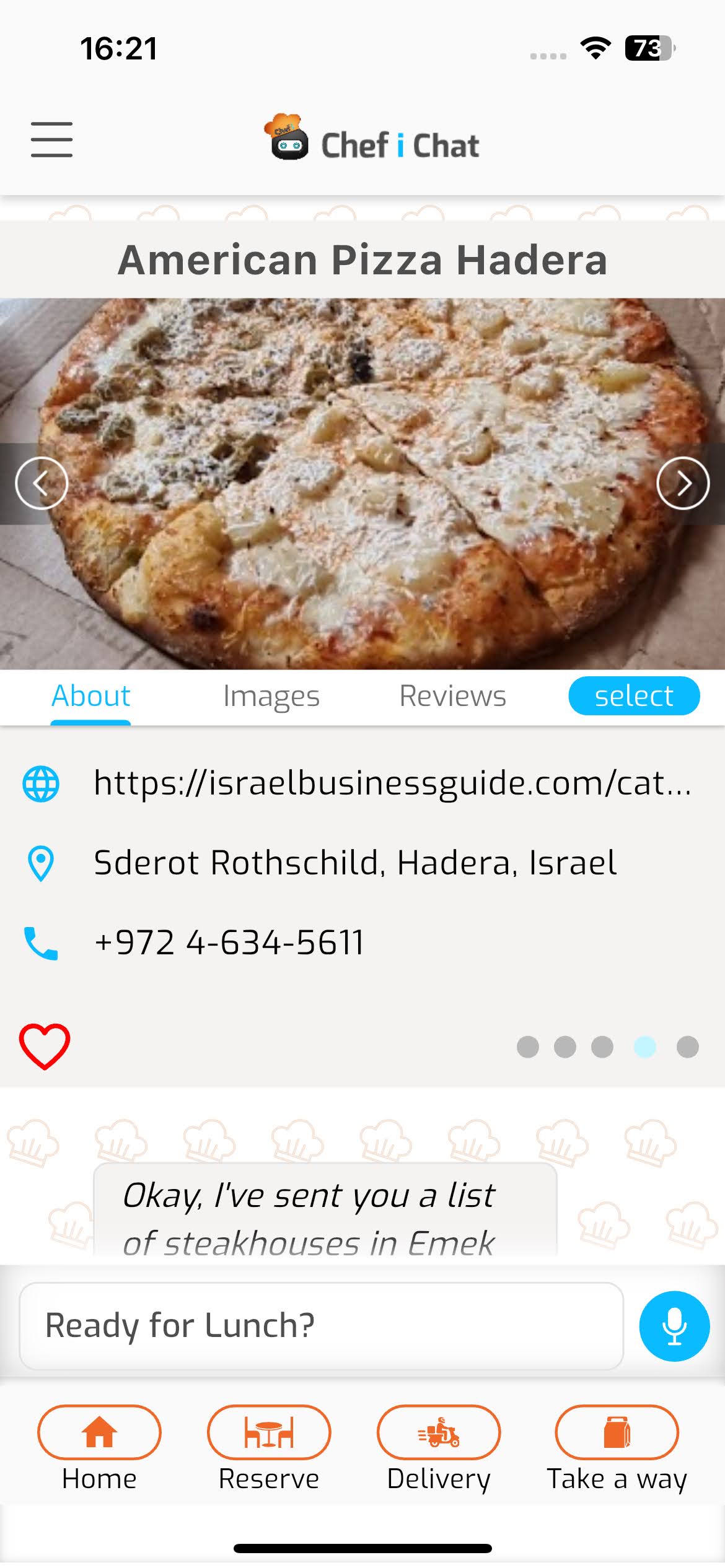
Task: Open the israelbusinessguide.com website link
Action: pyautogui.click(x=392, y=783)
